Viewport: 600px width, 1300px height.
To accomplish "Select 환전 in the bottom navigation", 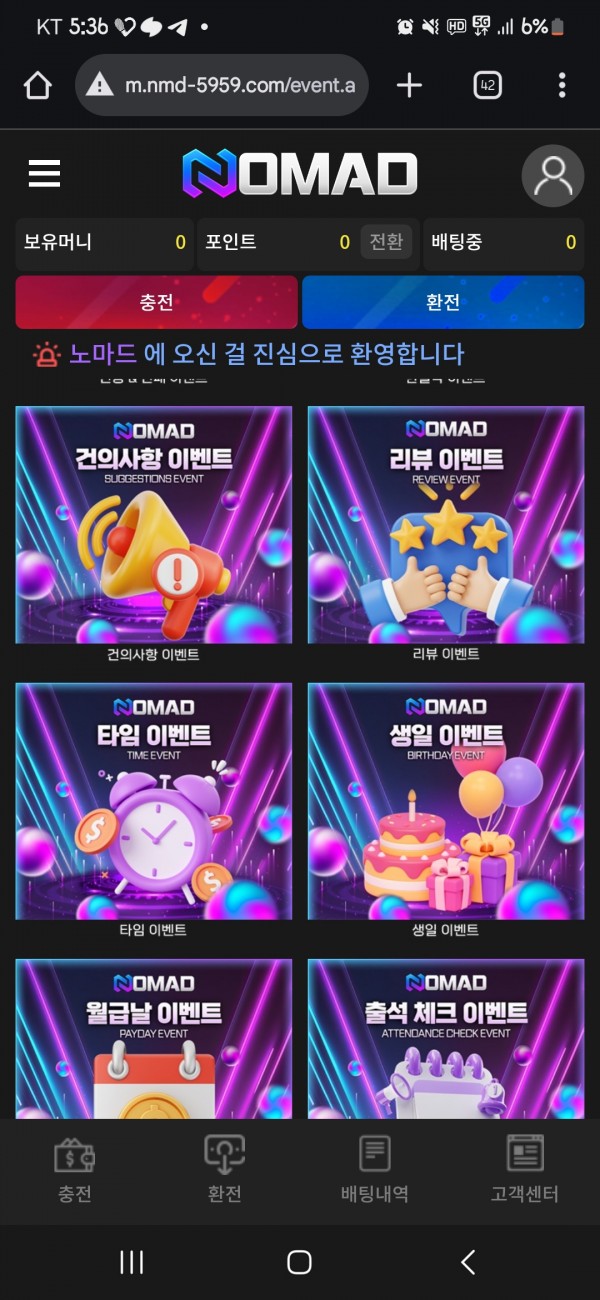I will tap(225, 1170).
